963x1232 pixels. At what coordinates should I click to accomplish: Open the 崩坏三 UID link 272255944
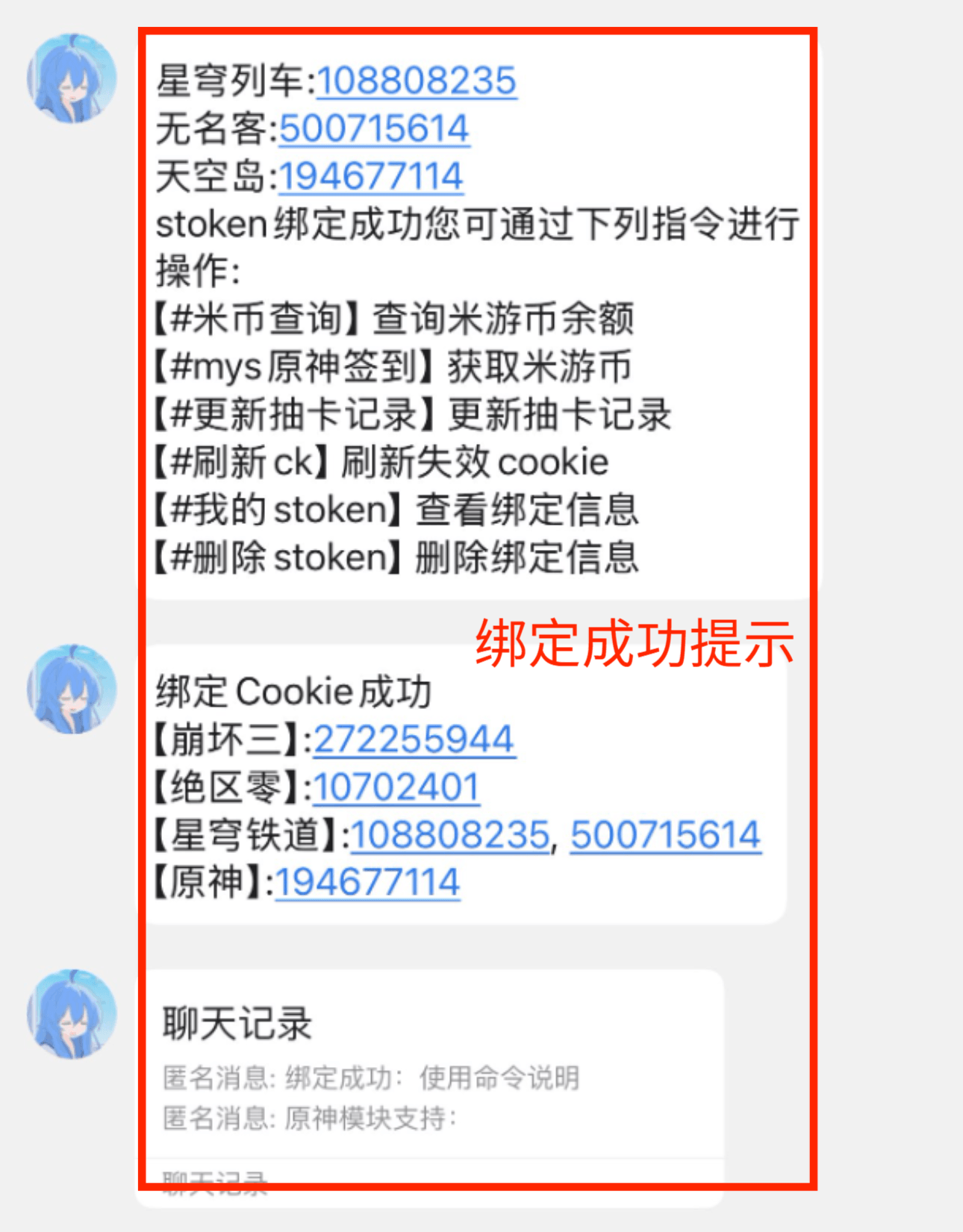(x=414, y=740)
